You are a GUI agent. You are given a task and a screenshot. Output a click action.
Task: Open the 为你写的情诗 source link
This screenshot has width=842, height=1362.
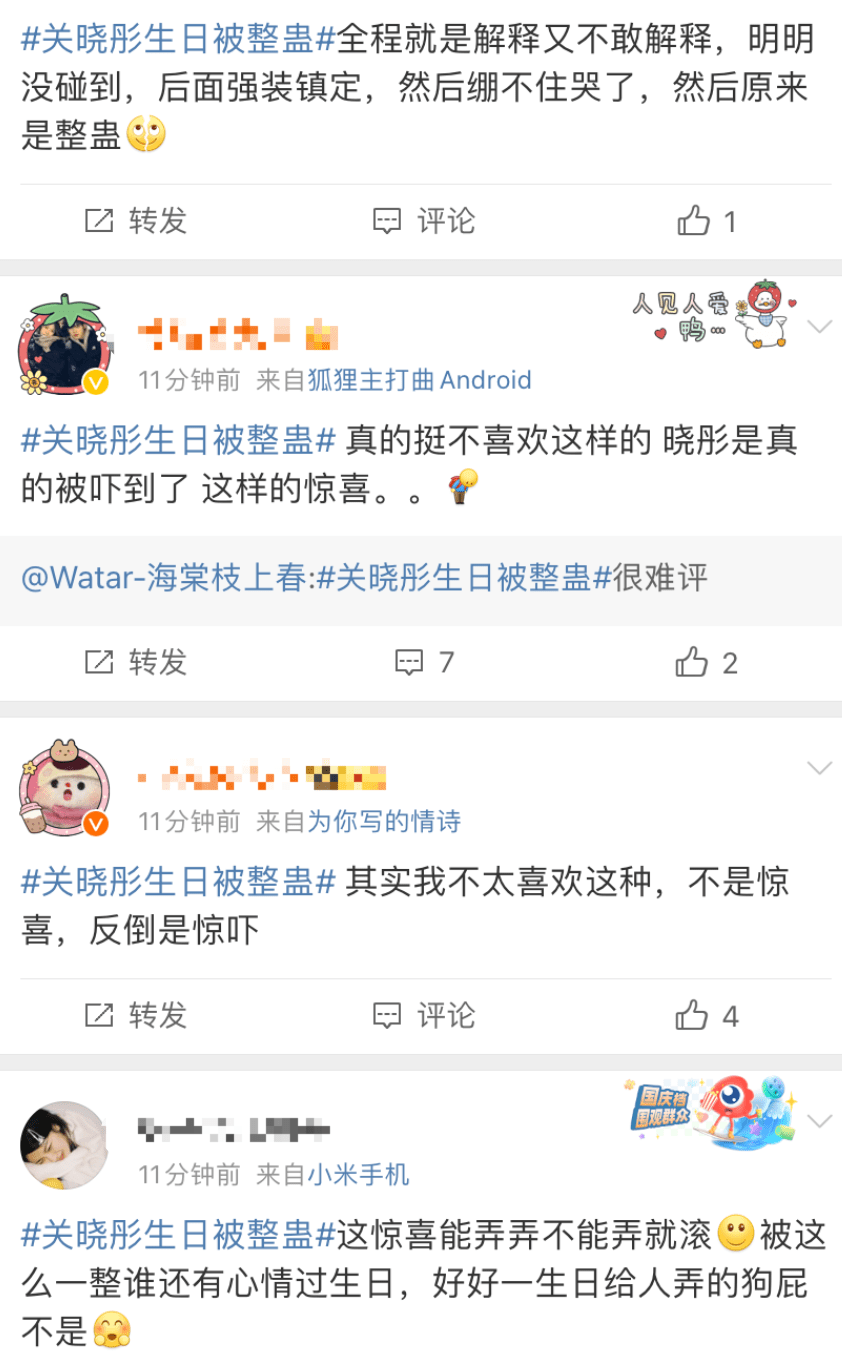pos(384,821)
